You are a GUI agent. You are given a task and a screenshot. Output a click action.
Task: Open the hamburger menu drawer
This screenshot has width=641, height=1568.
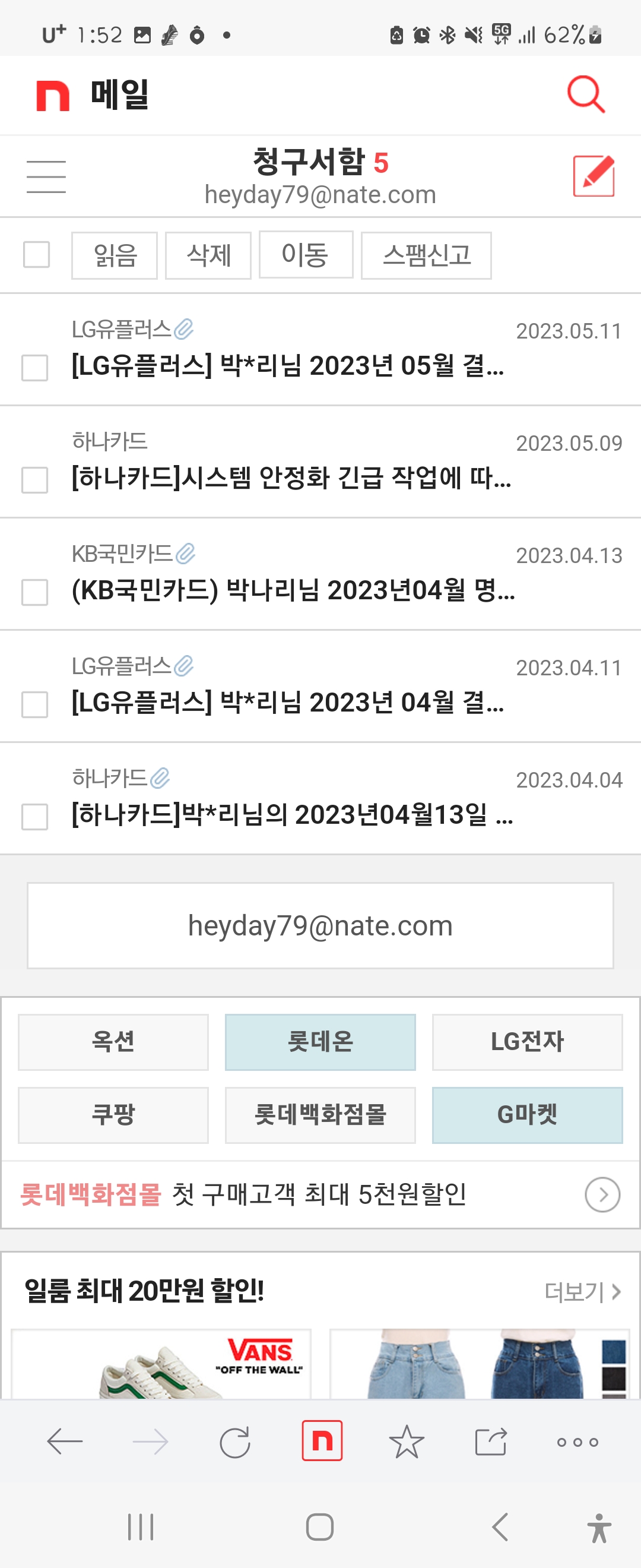(x=46, y=176)
